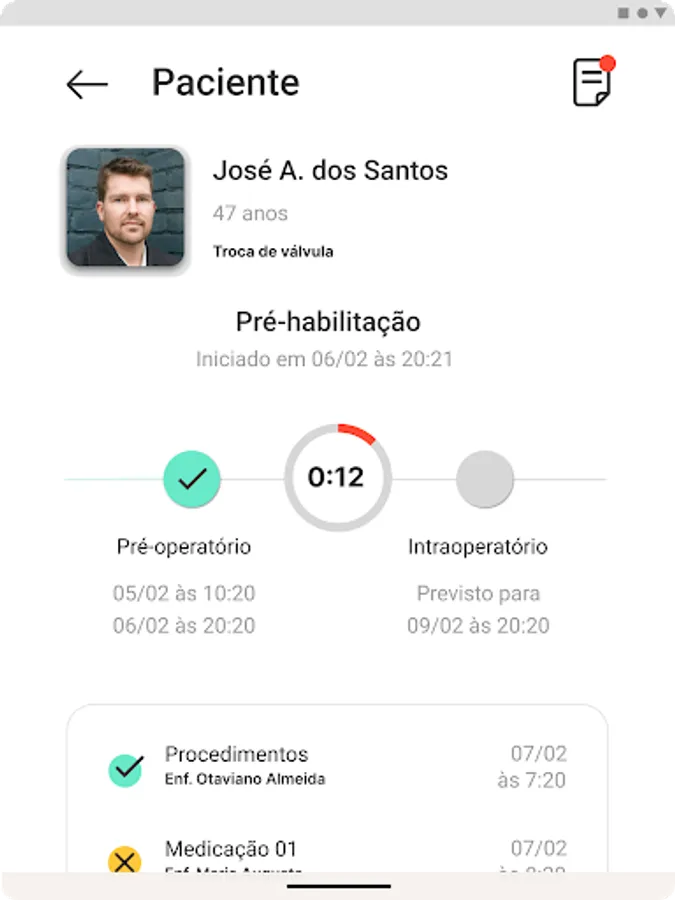This screenshot has width=675, height=900.
Task: Open José A. dos Santos's profile photo
Action: pyautogui.click(x=126, y=208)
